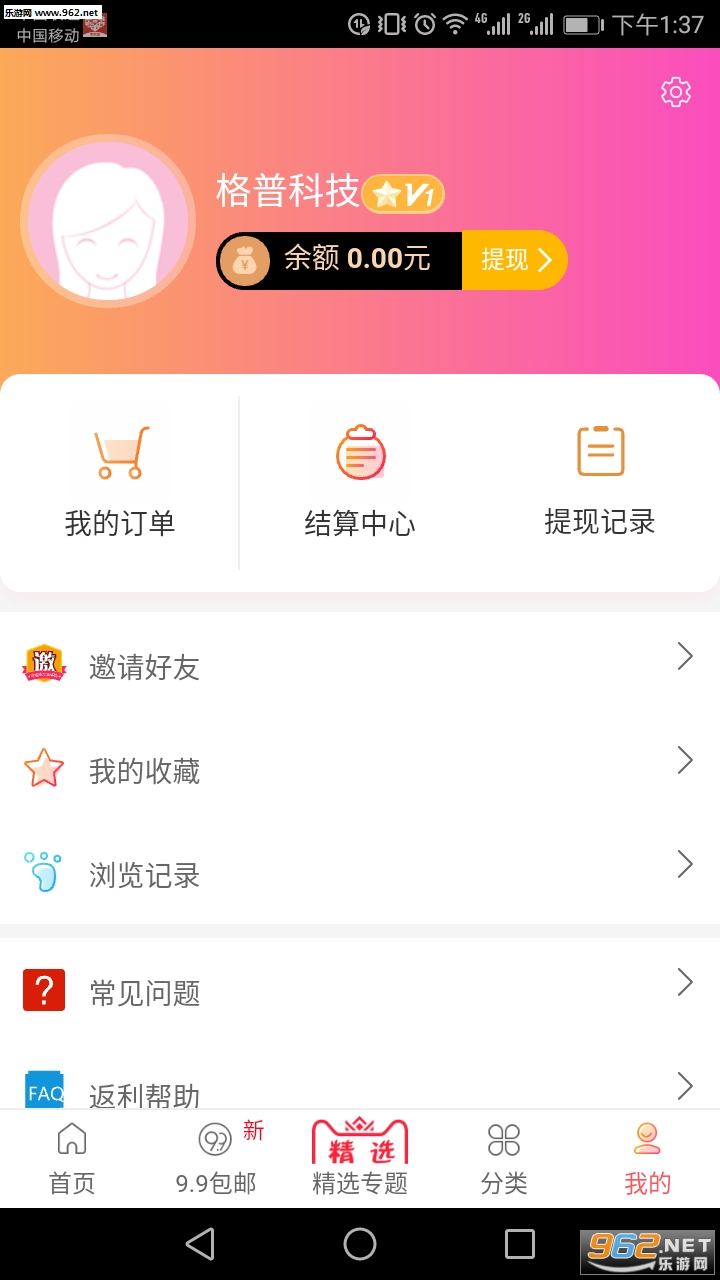The width and height of the screenshot is (720, 1280).
Task: Open 返利帮助 rebate help
Action: [x=360, y=1090]
